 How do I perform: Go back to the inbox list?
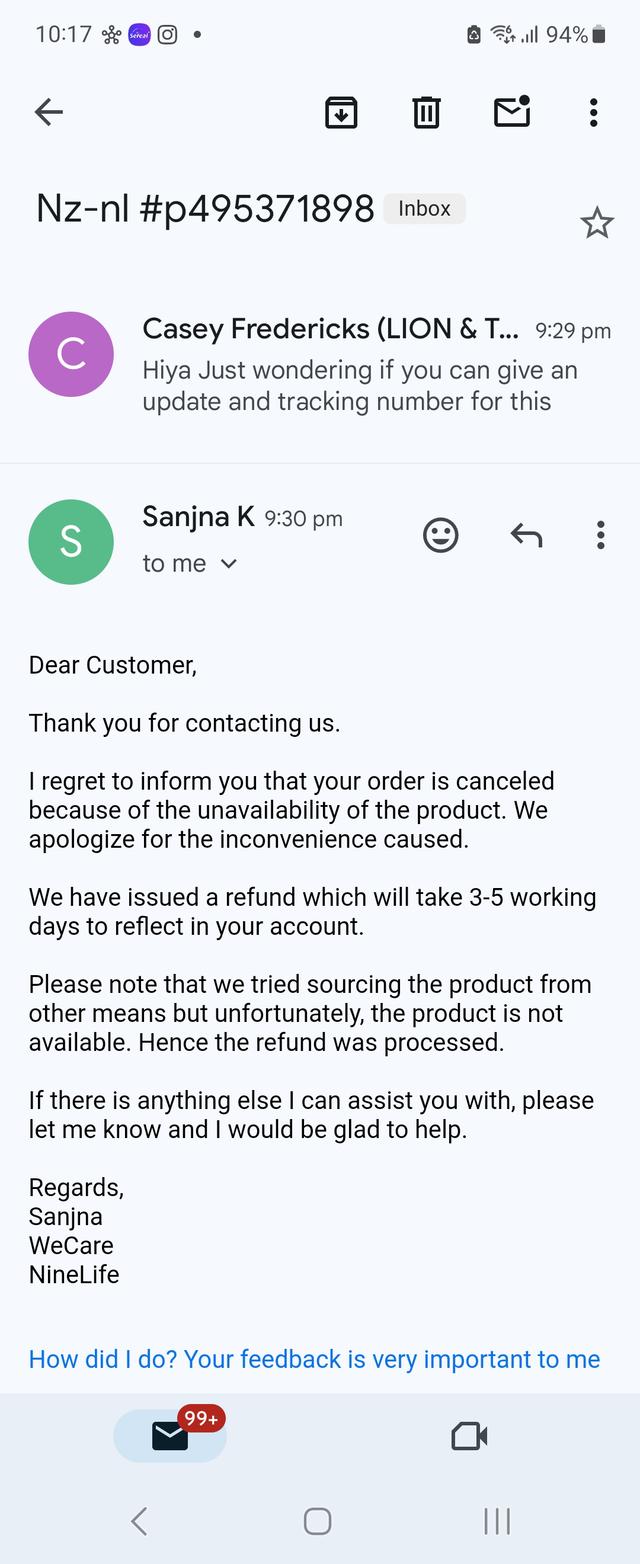point(48,112)
